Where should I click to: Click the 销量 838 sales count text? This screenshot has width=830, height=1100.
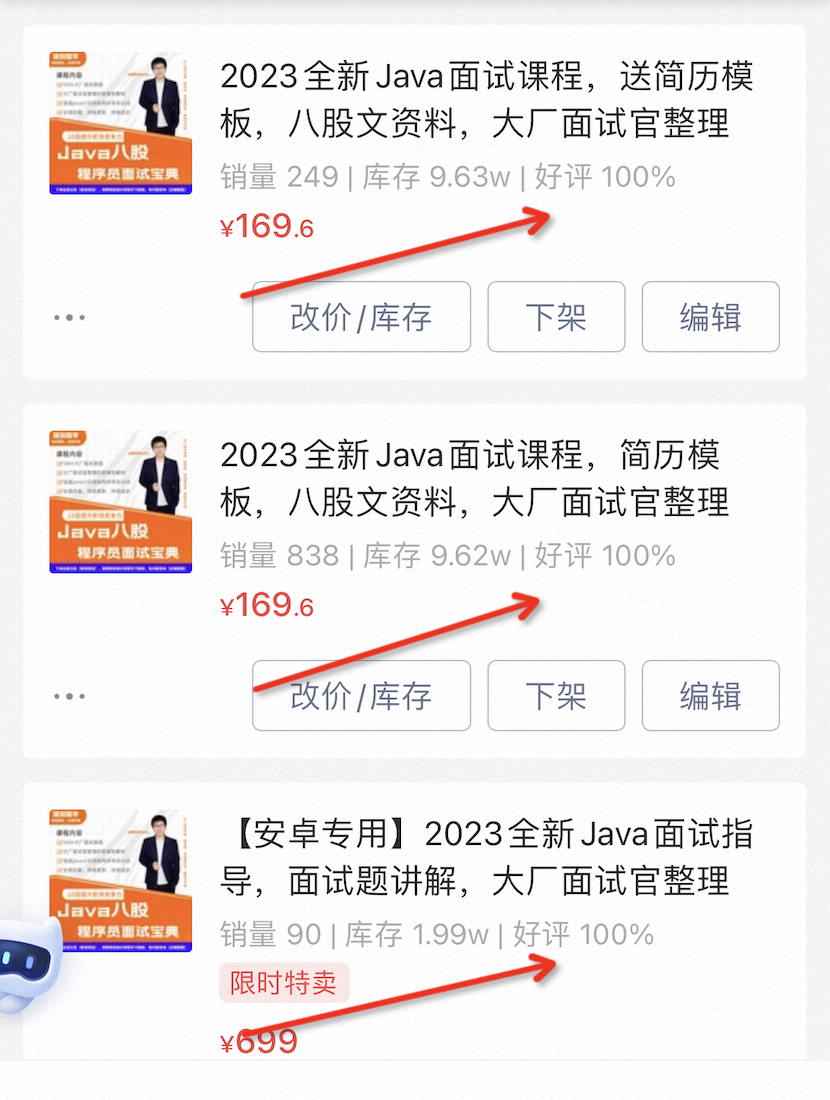pos(275,556)
